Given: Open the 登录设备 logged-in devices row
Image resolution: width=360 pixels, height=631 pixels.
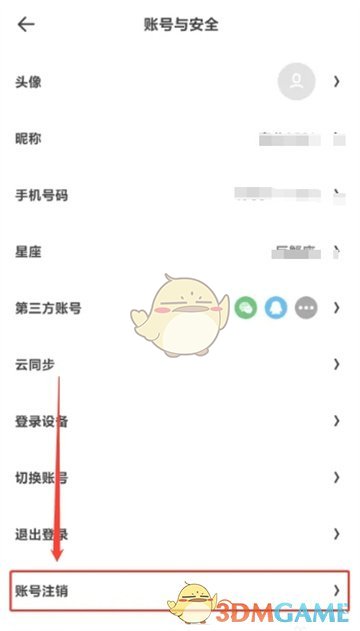Looking at the screenshot, I should [180, 421].
